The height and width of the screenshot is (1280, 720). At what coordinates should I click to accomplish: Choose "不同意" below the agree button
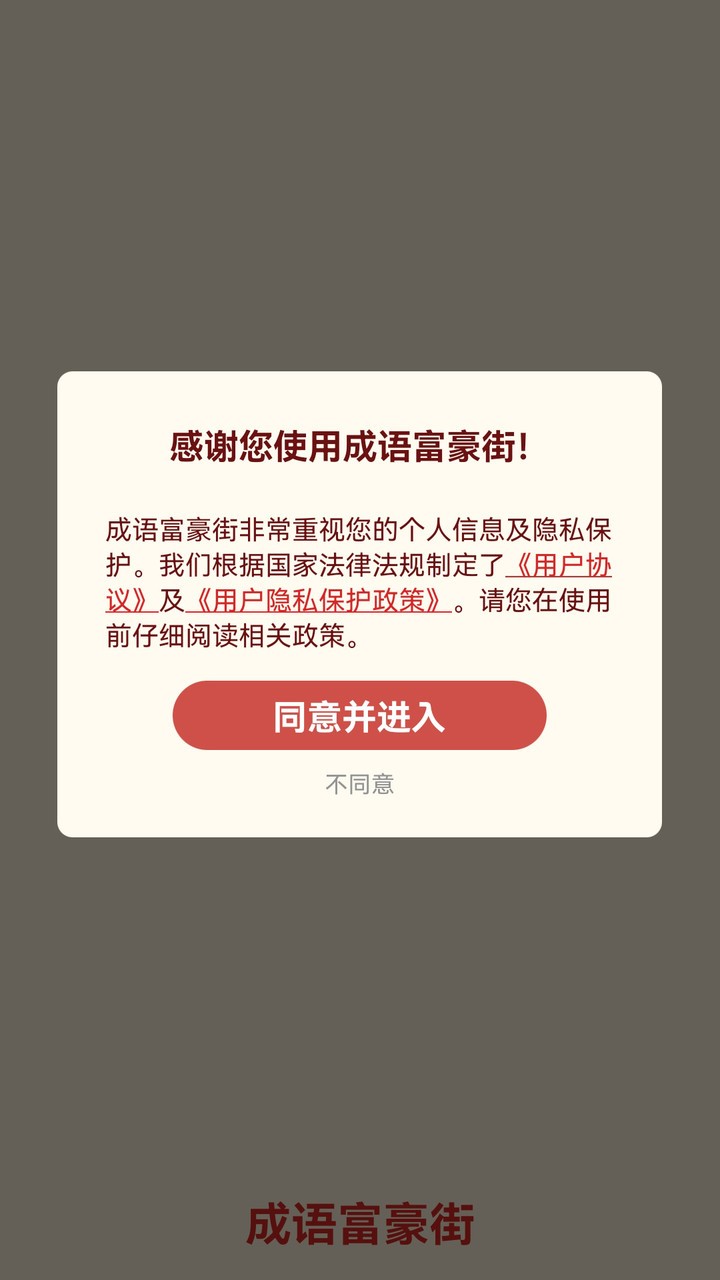coord(360,784)
